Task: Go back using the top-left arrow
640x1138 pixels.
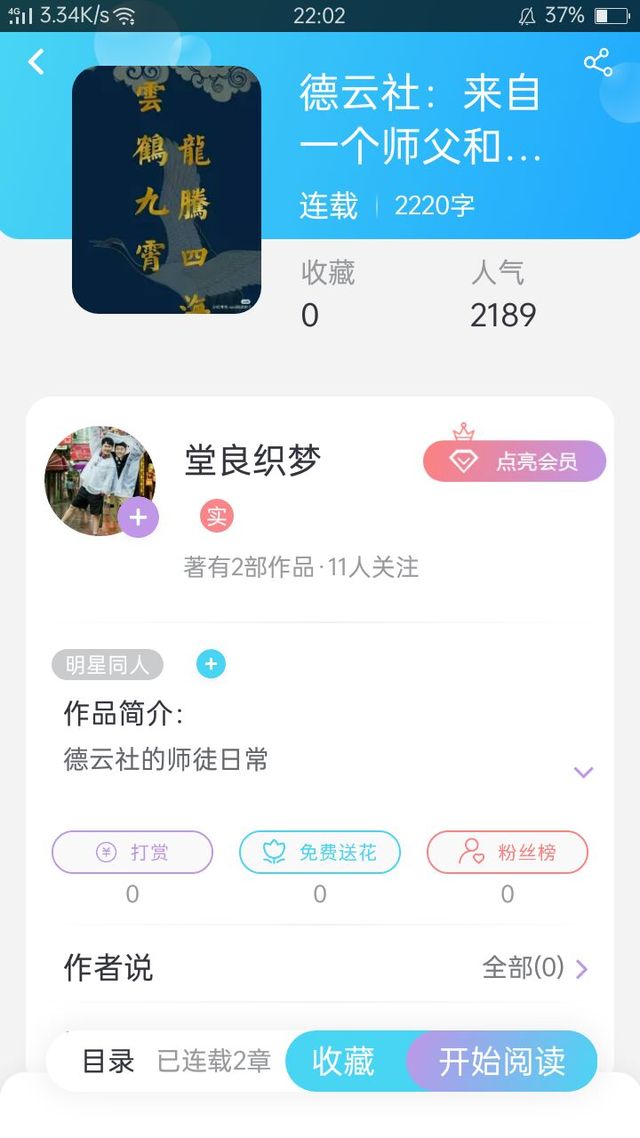Action: pyautogui.click(x=36, y=62)
